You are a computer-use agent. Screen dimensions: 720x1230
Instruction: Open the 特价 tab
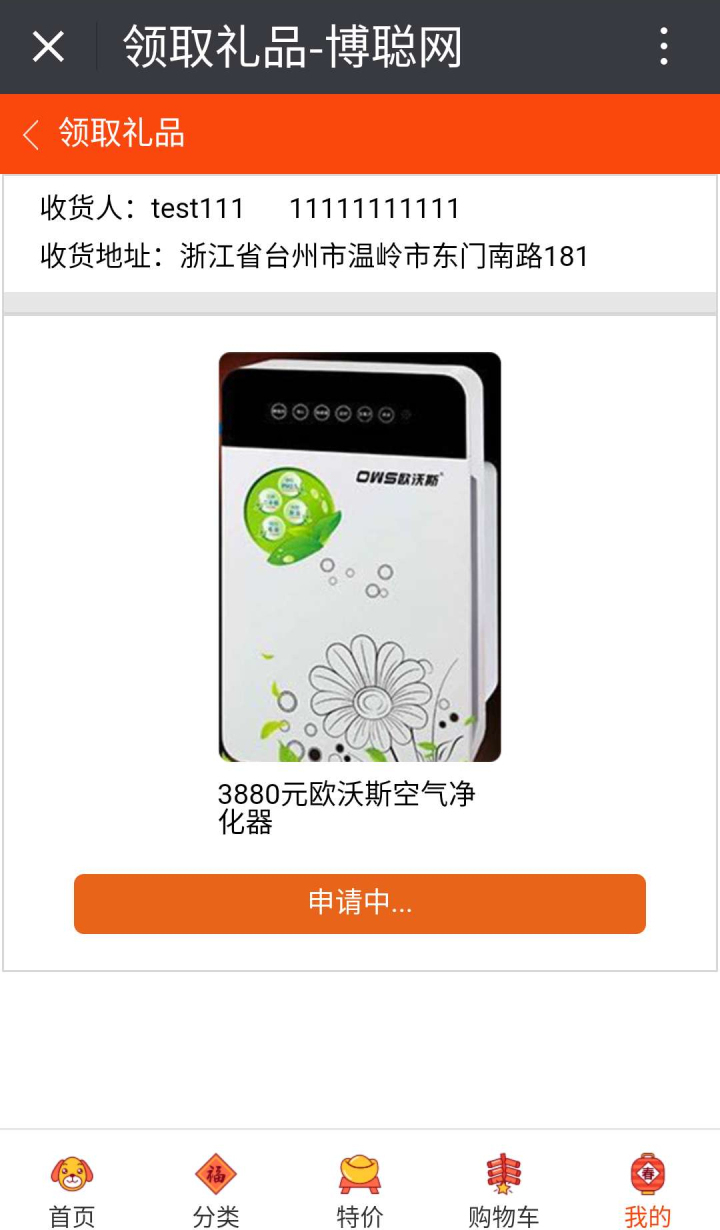coord(360,1189)
